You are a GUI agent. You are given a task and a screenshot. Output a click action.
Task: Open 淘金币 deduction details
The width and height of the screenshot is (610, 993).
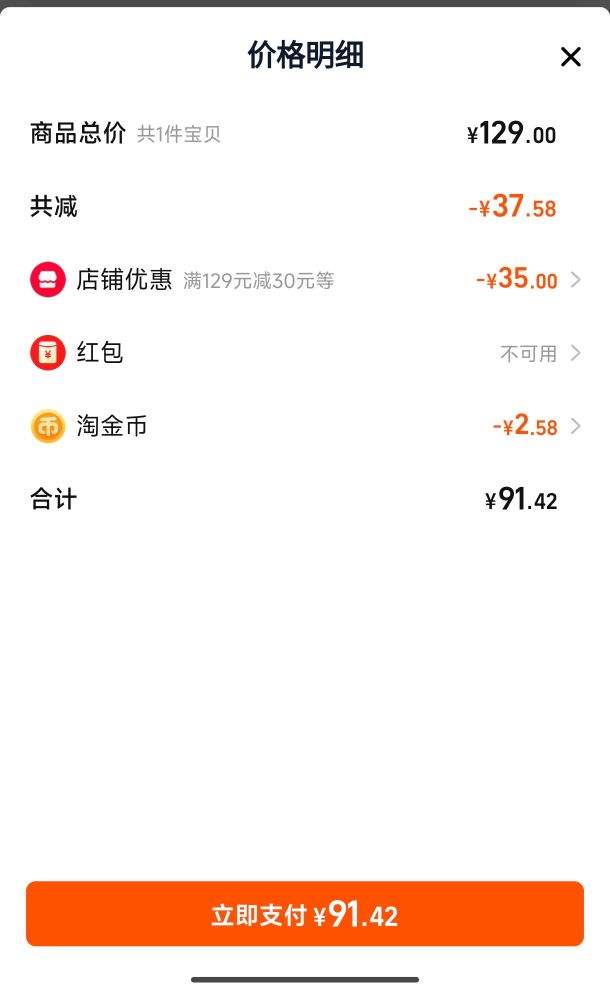pyautogui.click(x=305, y=426)
